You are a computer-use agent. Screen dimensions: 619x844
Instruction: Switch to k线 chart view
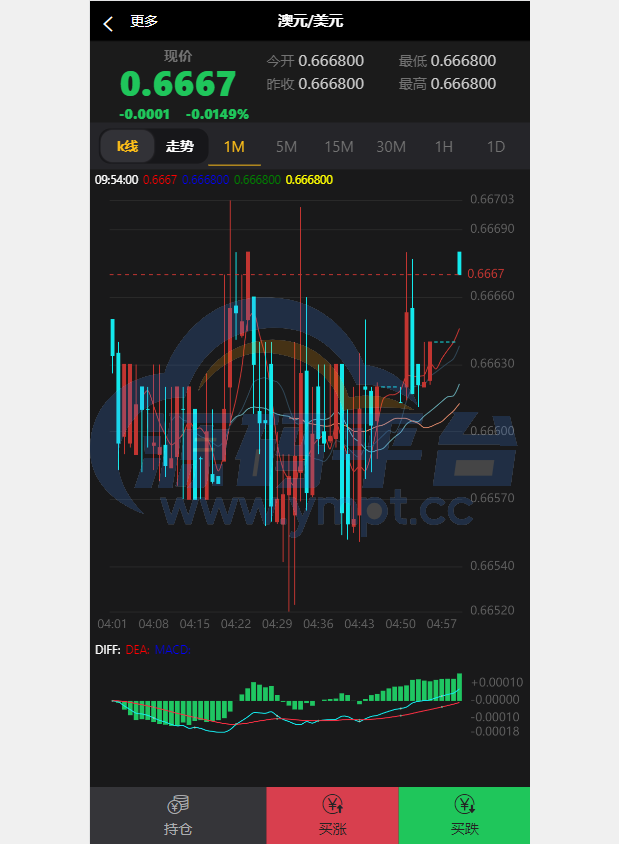coord(128,146)
